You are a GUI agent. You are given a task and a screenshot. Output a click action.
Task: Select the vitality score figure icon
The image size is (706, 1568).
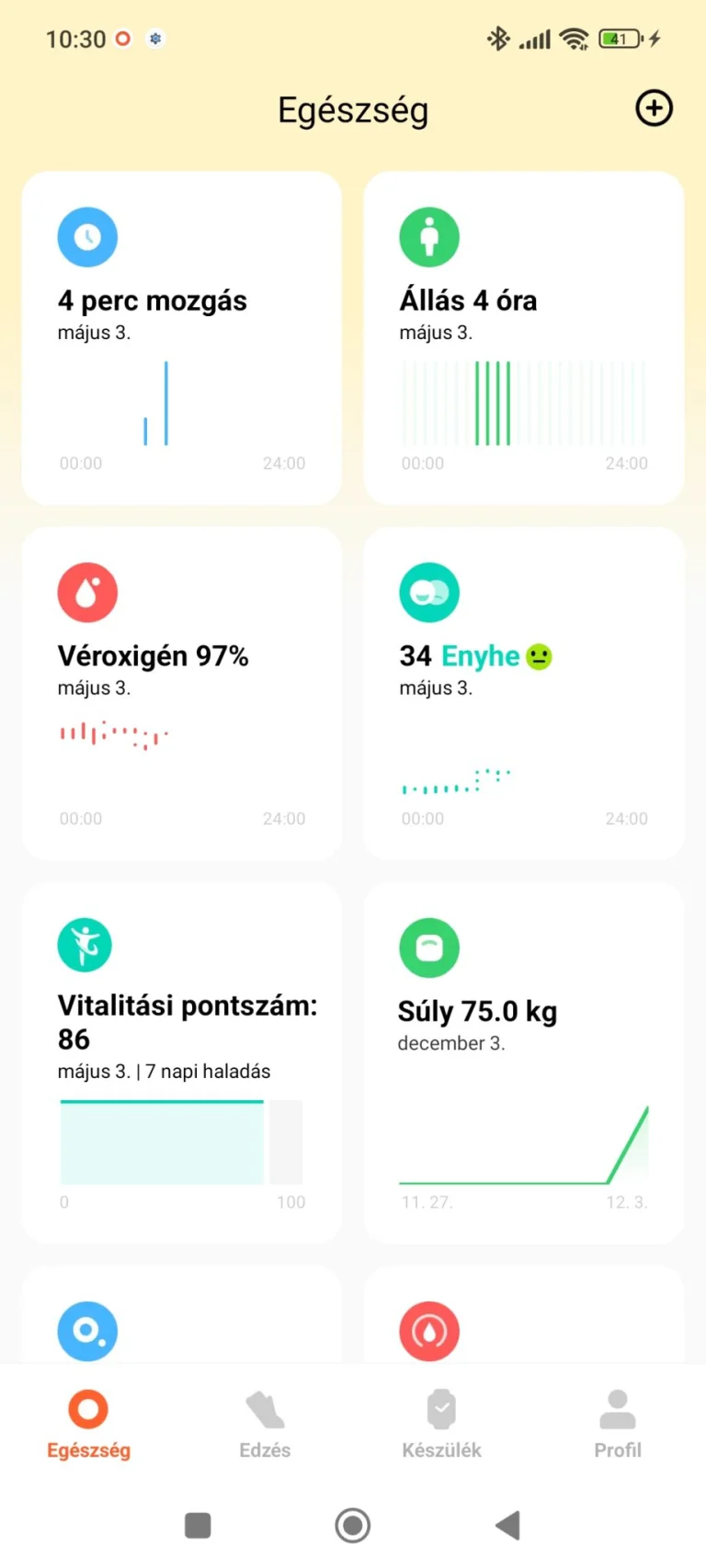(x=85, y=945)
